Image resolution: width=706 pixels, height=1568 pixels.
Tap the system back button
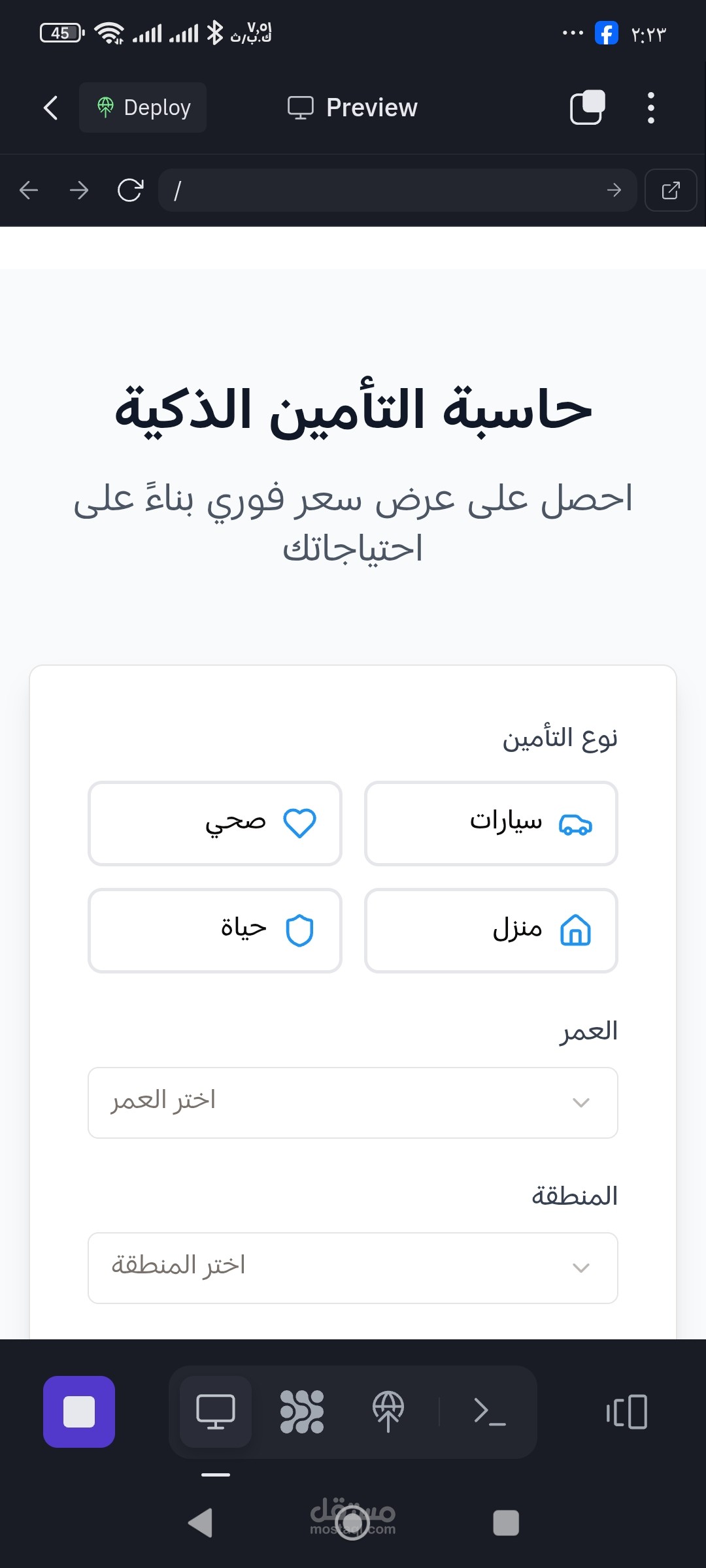[200, 1523]
